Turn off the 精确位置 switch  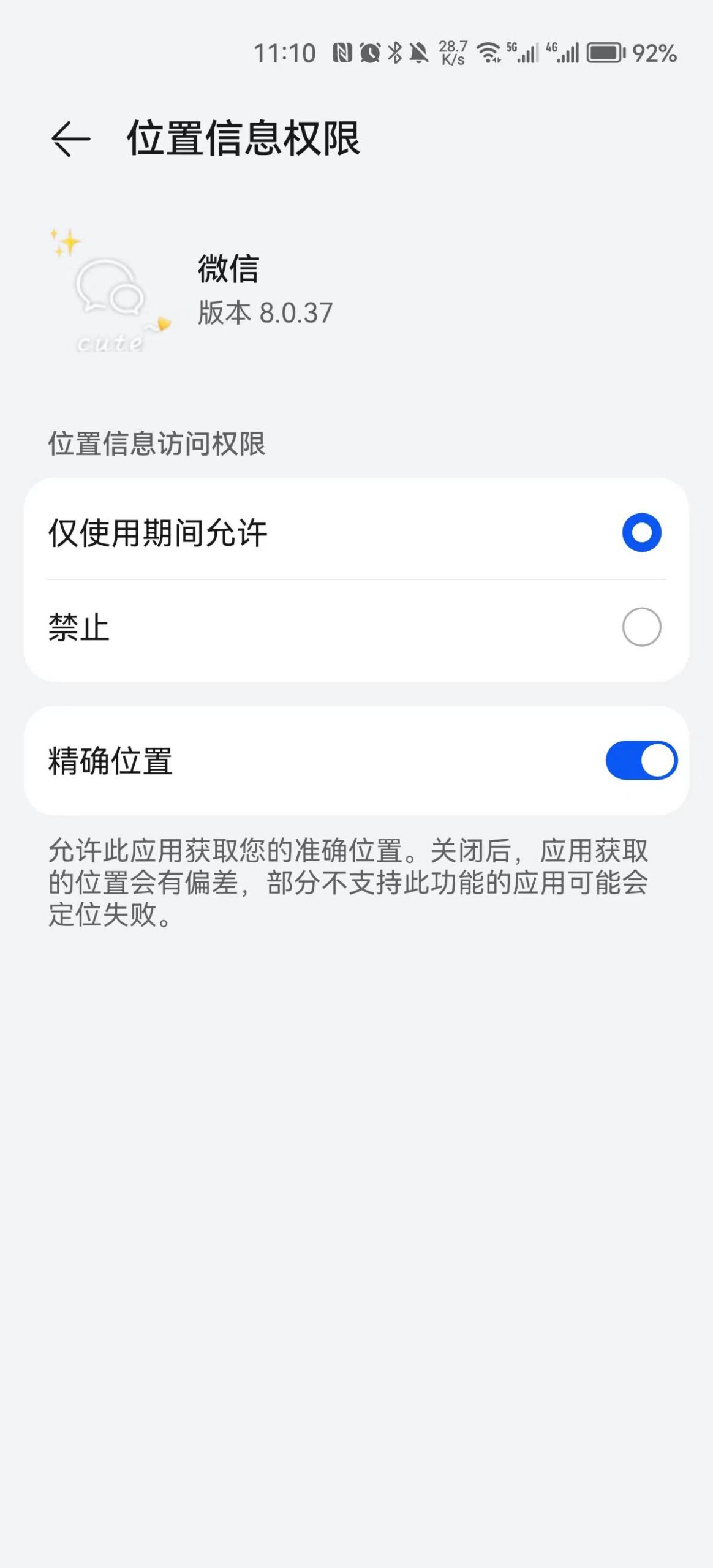tap(641, 760)
